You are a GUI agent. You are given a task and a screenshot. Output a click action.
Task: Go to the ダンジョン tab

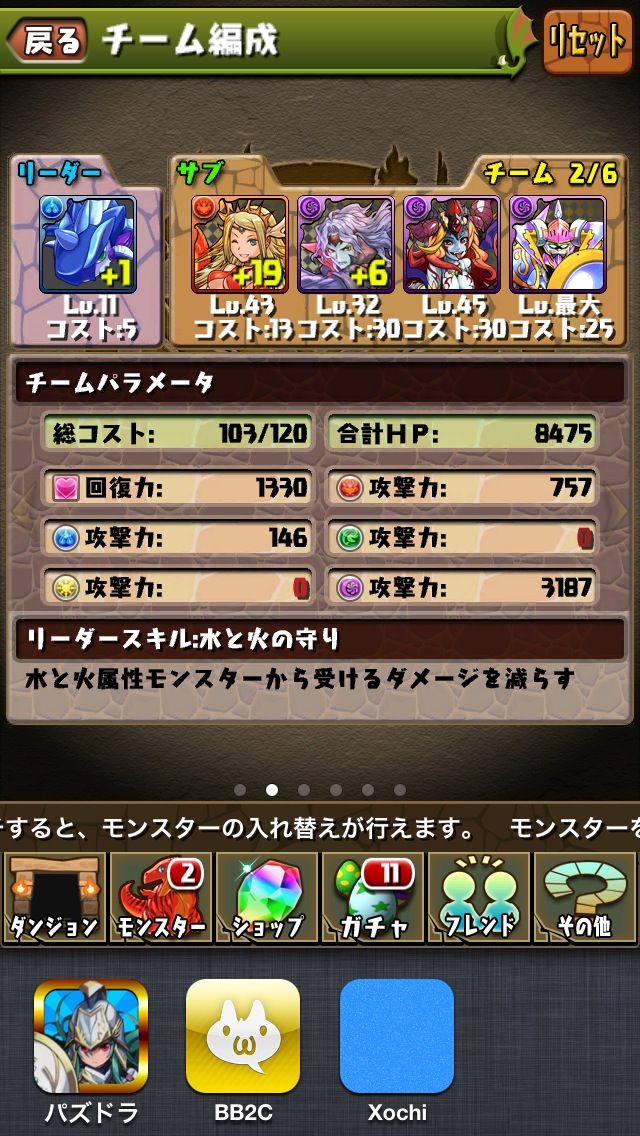pyautogui.click(x=54, y=897)
